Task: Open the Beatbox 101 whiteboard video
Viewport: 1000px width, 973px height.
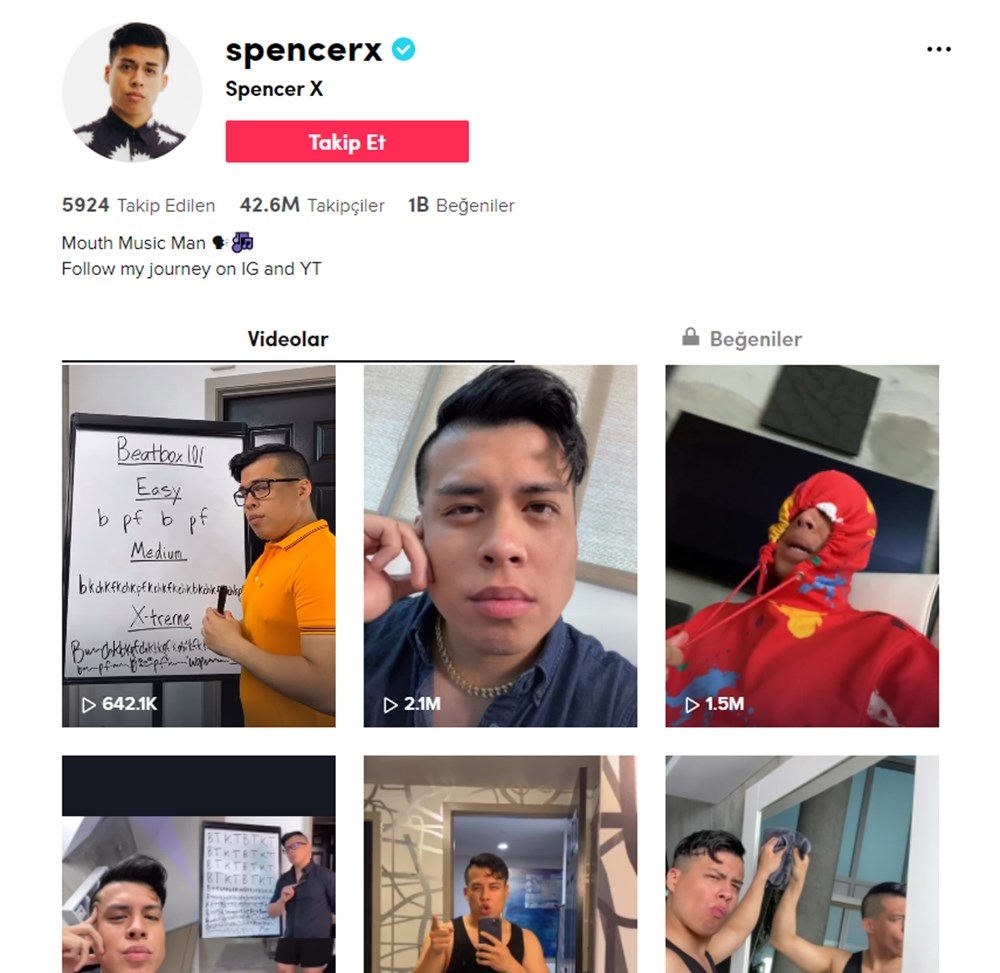Action: pyautogui.click(x=199, y=545)
